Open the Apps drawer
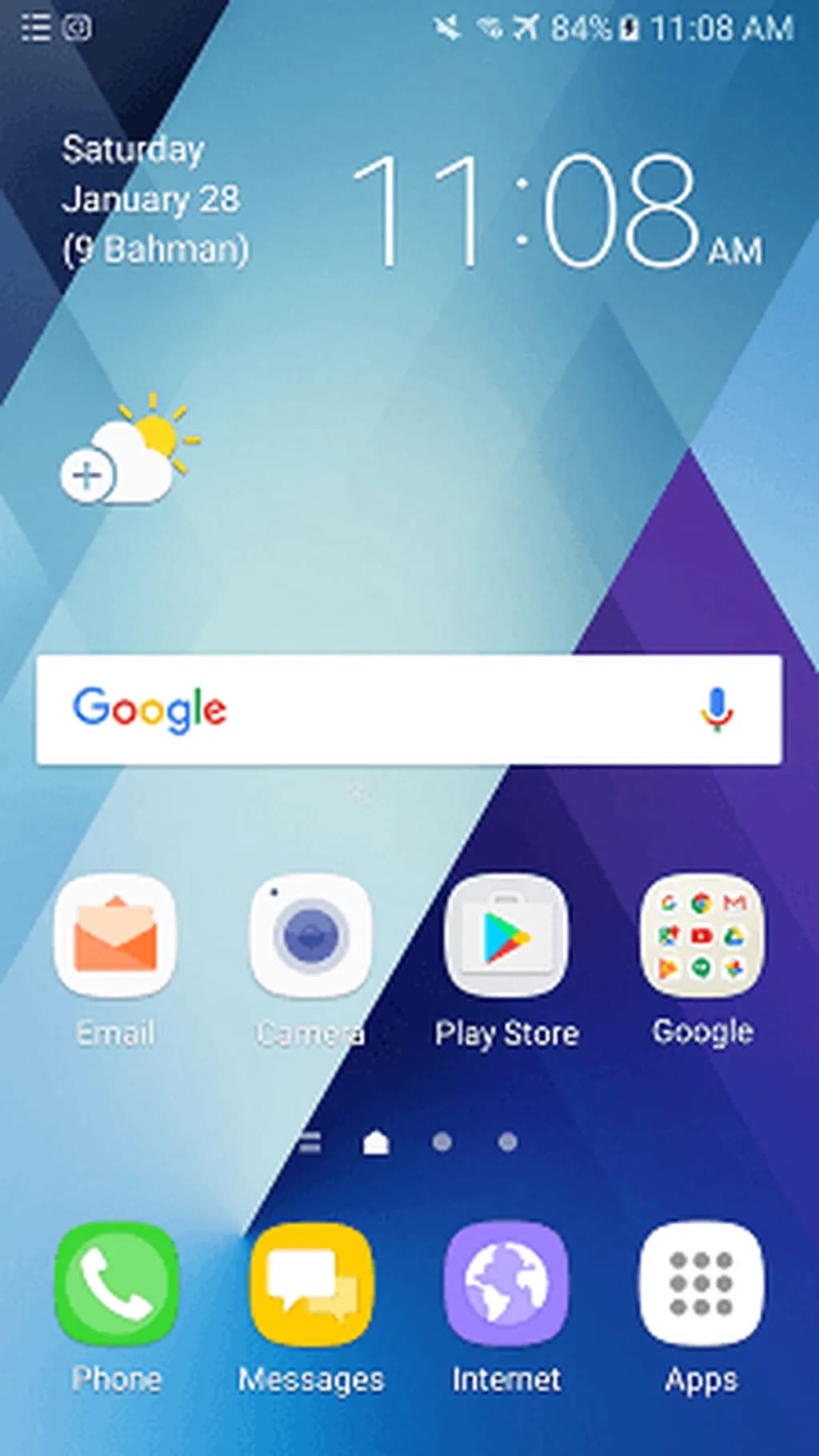 tap(701, 1284)
